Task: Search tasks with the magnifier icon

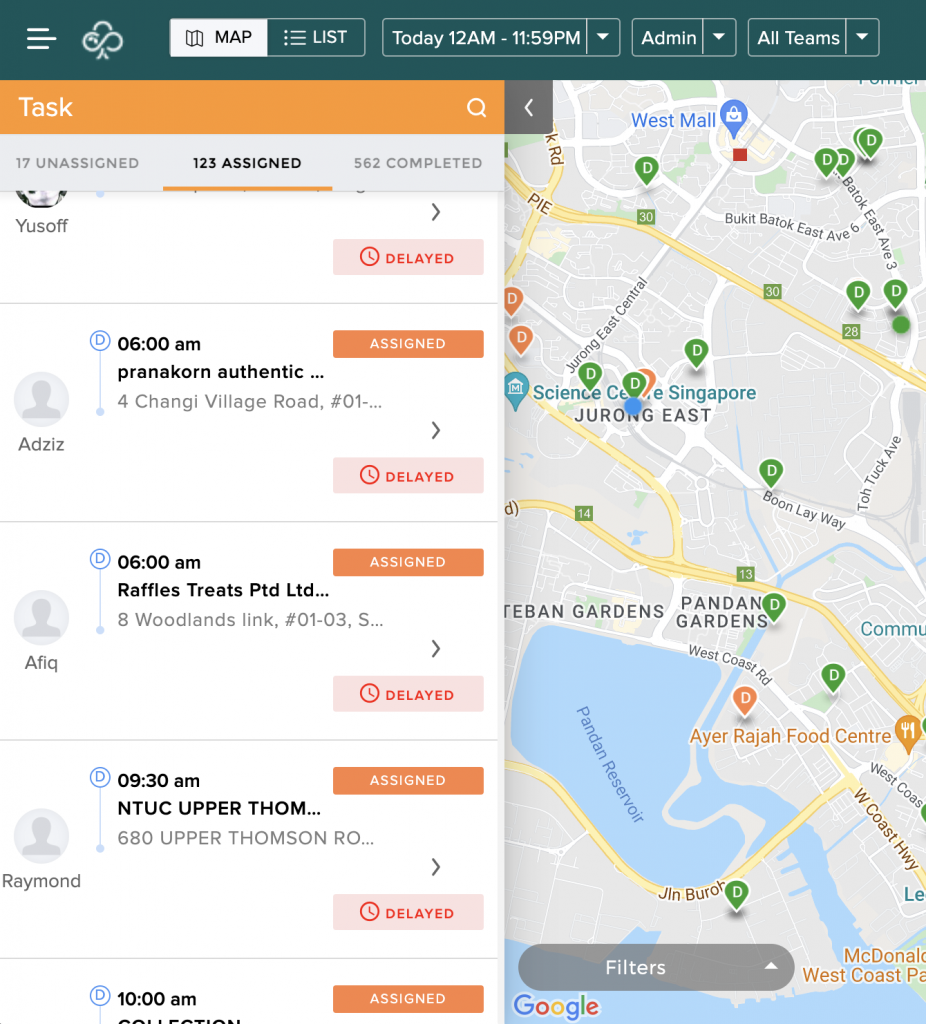Action: pos(477,108)
